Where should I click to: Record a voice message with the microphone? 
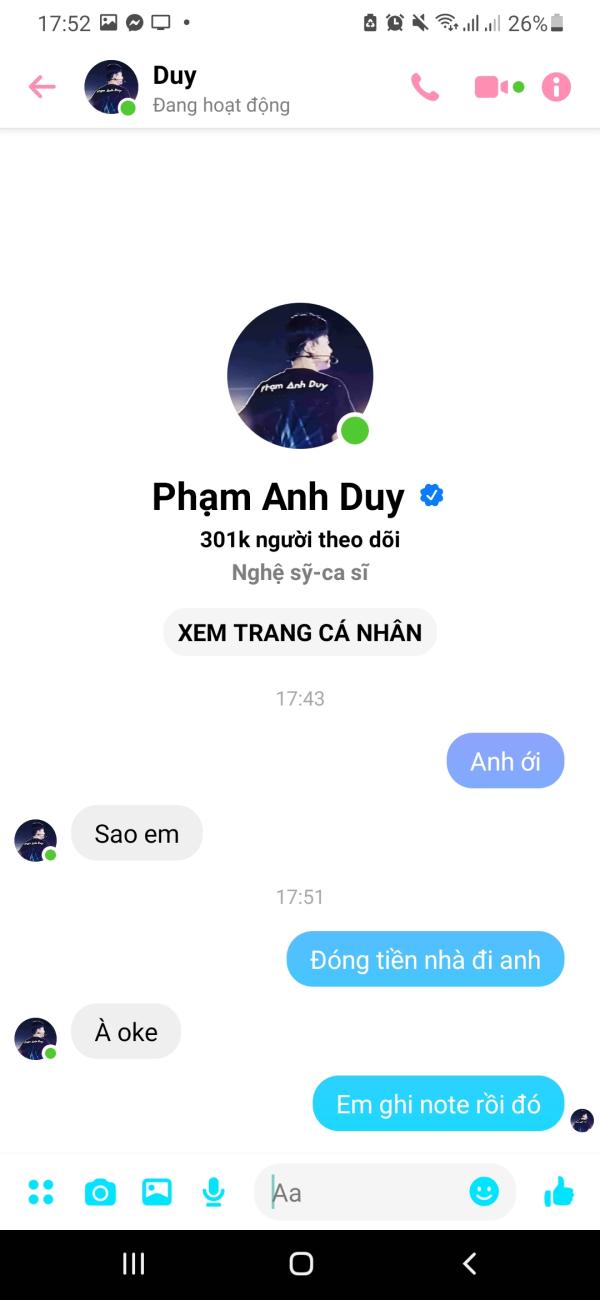pyautogui.click(x=213, y=1191)
